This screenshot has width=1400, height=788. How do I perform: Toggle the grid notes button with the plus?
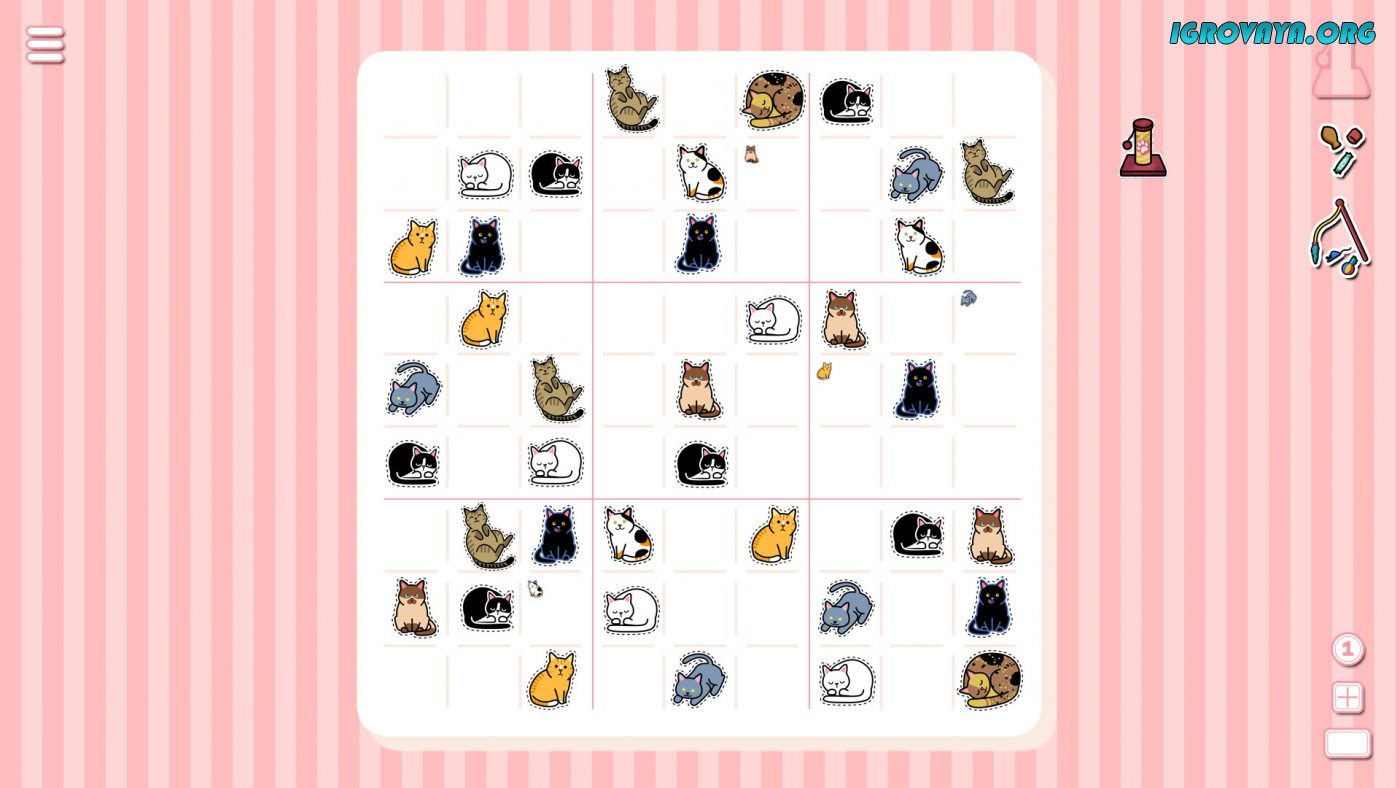coord(1347,697)
